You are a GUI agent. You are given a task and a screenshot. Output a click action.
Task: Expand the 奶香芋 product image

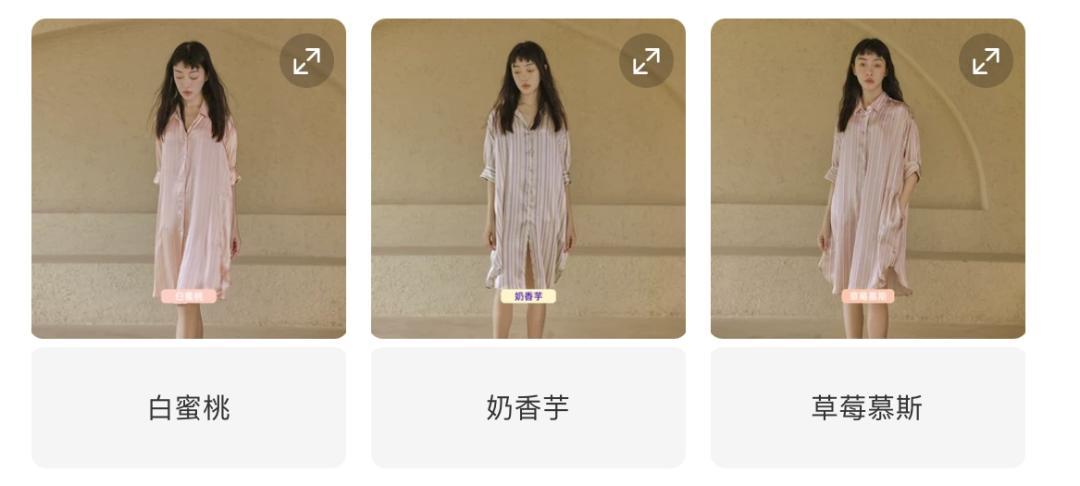pos(646,61)
